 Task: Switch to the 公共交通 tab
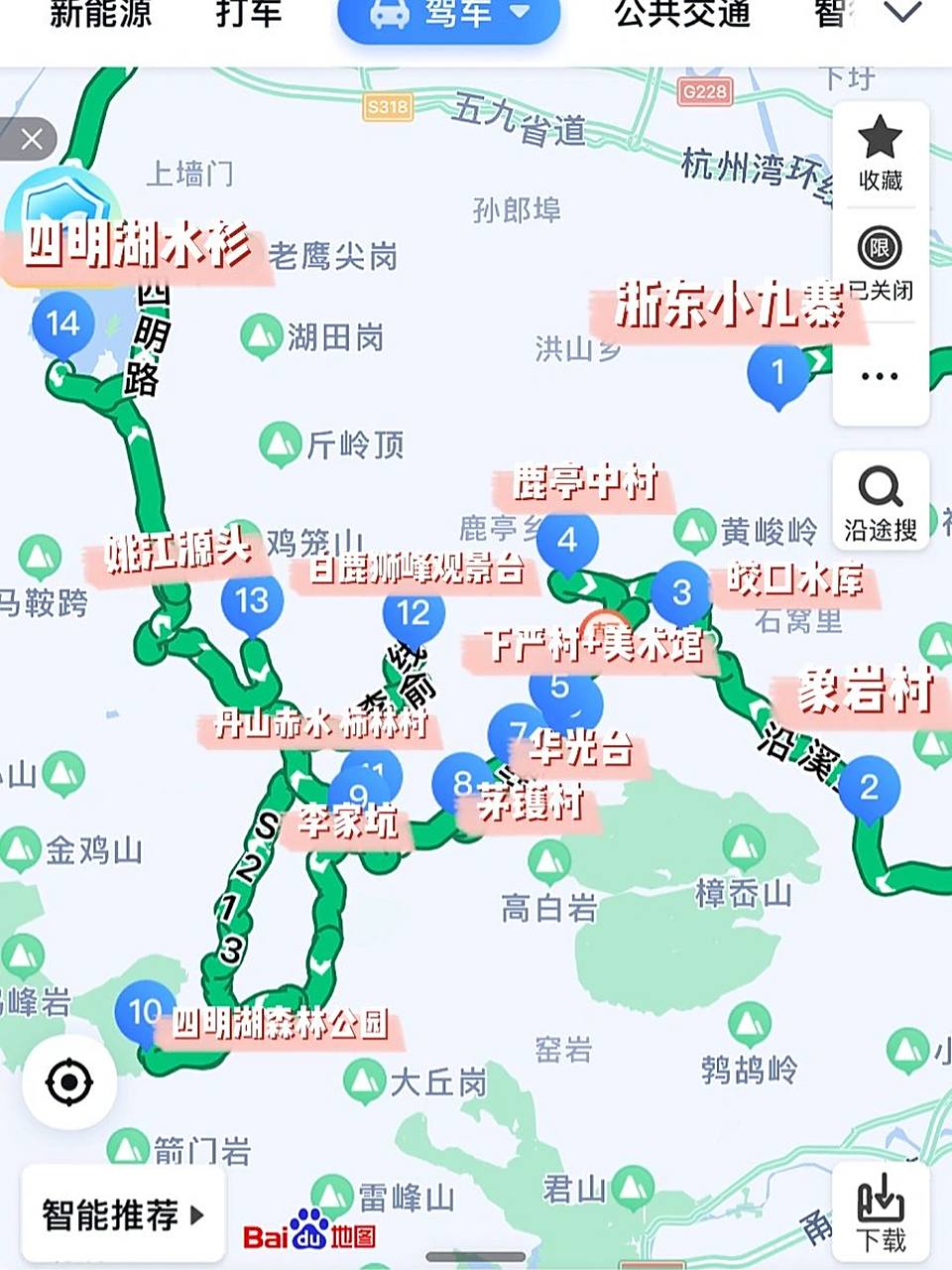[x=682, y=15]
